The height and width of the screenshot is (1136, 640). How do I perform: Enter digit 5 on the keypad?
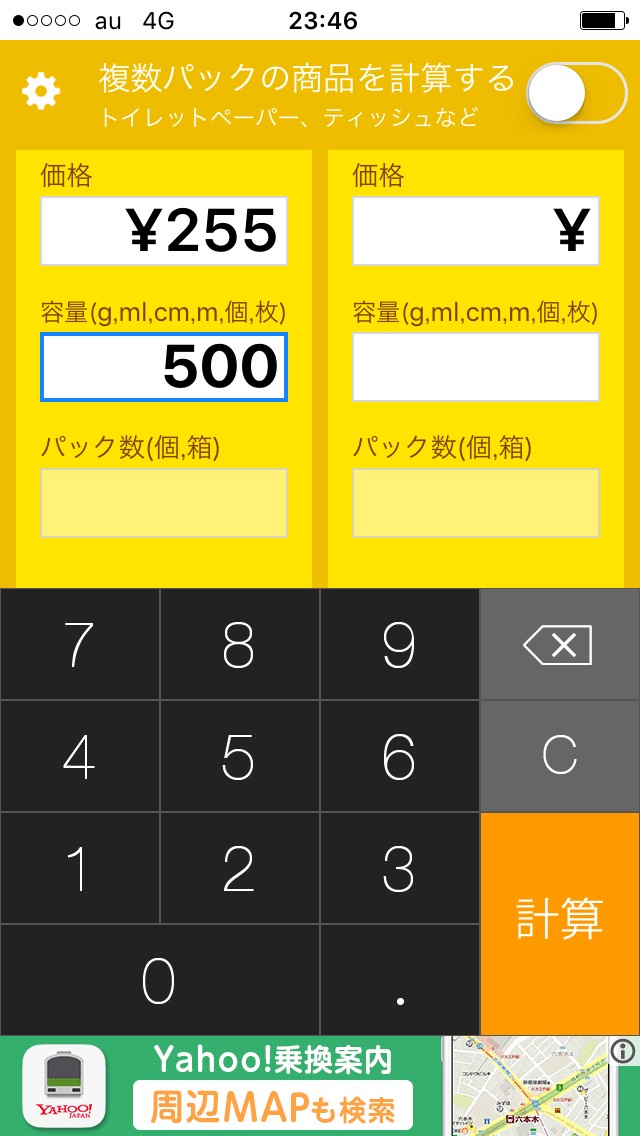click(239, 757)
